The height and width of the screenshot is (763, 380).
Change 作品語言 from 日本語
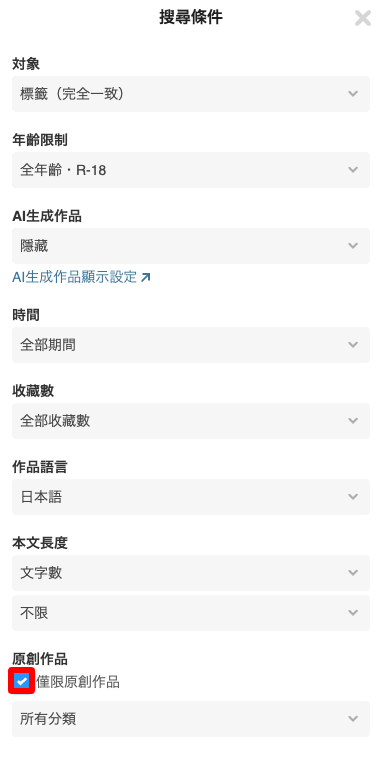click(191, 497)
